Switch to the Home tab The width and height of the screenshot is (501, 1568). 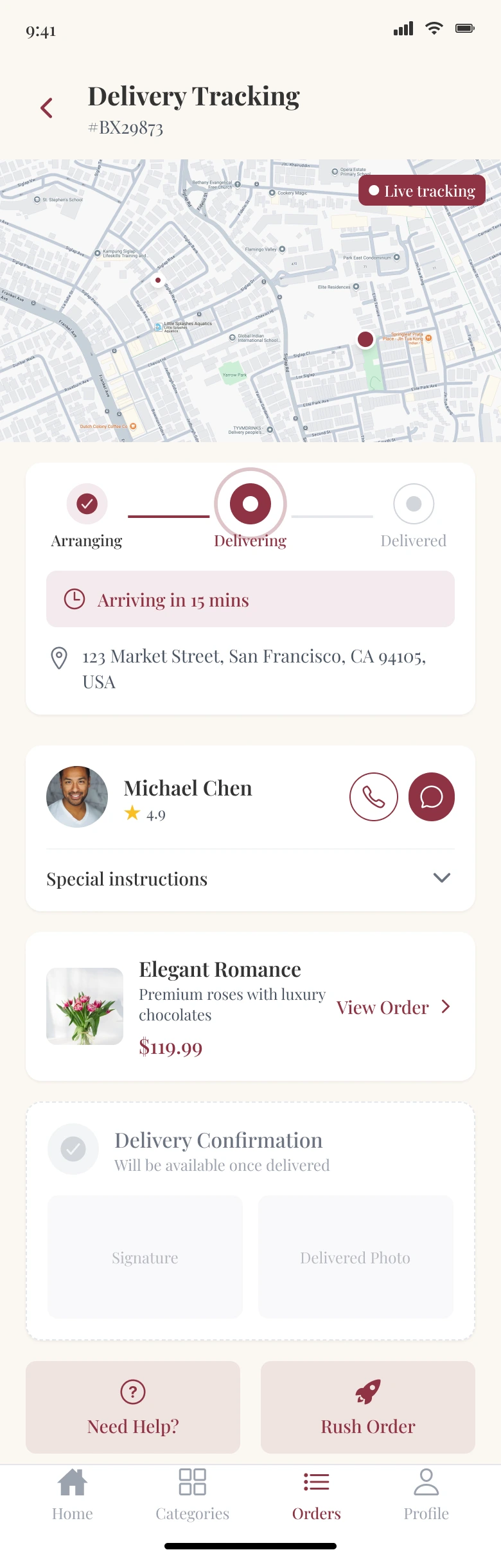tap(73, 1495)
